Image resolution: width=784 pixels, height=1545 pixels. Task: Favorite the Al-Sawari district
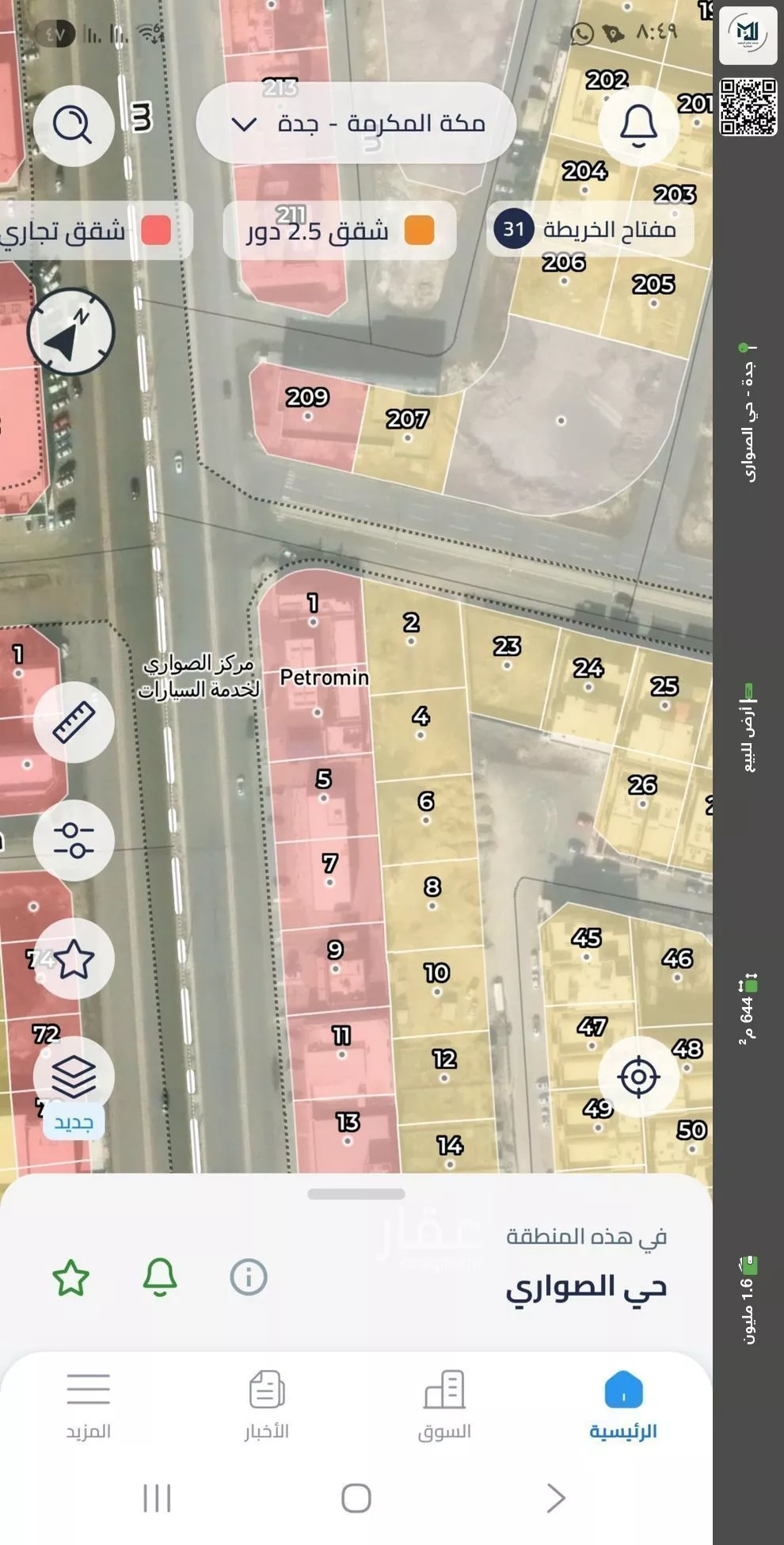coord(71,1278)
